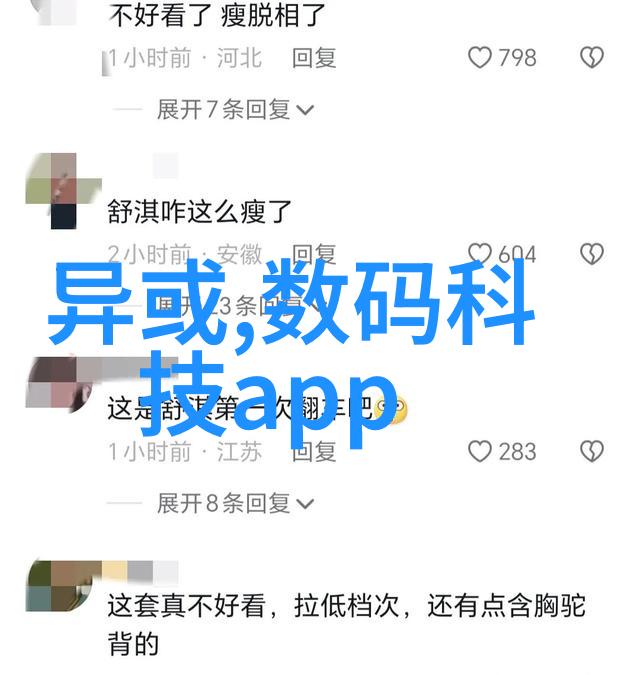640x675 pixels.
Task: Like the comment "不好看了 瘦脱相了"
Action: pos(480,58)
